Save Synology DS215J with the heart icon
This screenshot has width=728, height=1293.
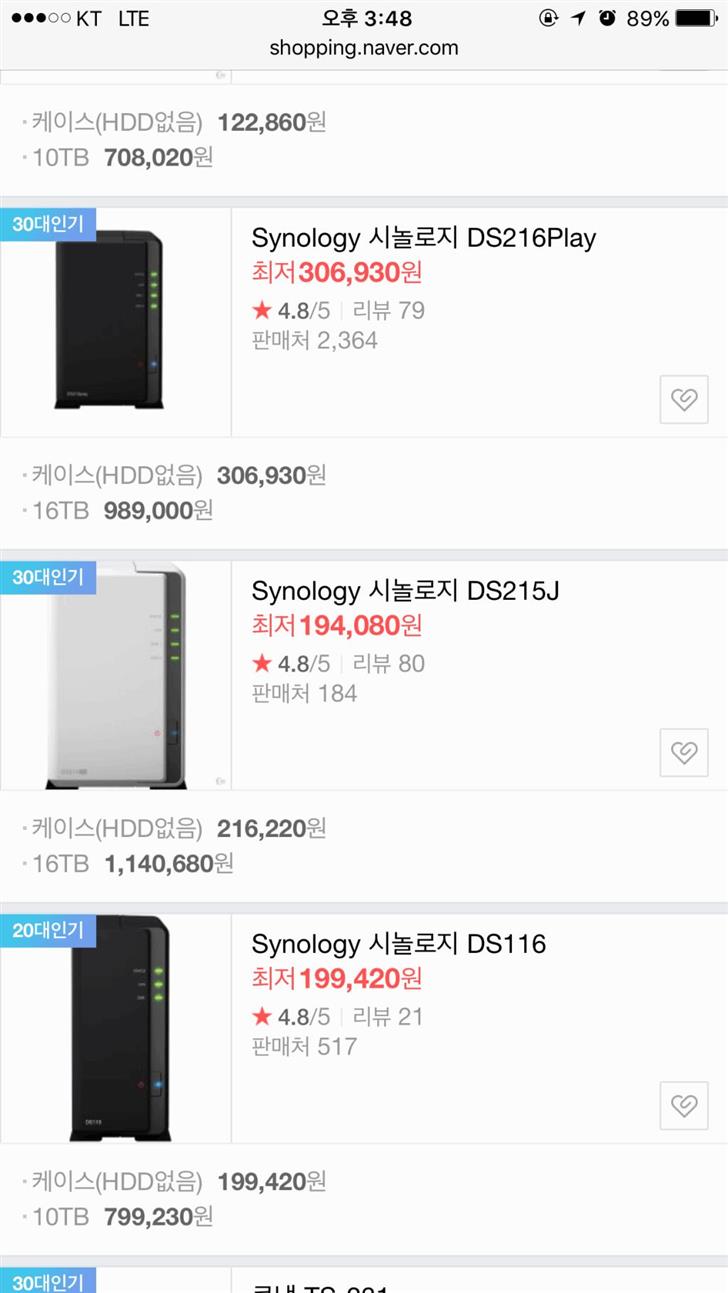click(x=684, y=753)
